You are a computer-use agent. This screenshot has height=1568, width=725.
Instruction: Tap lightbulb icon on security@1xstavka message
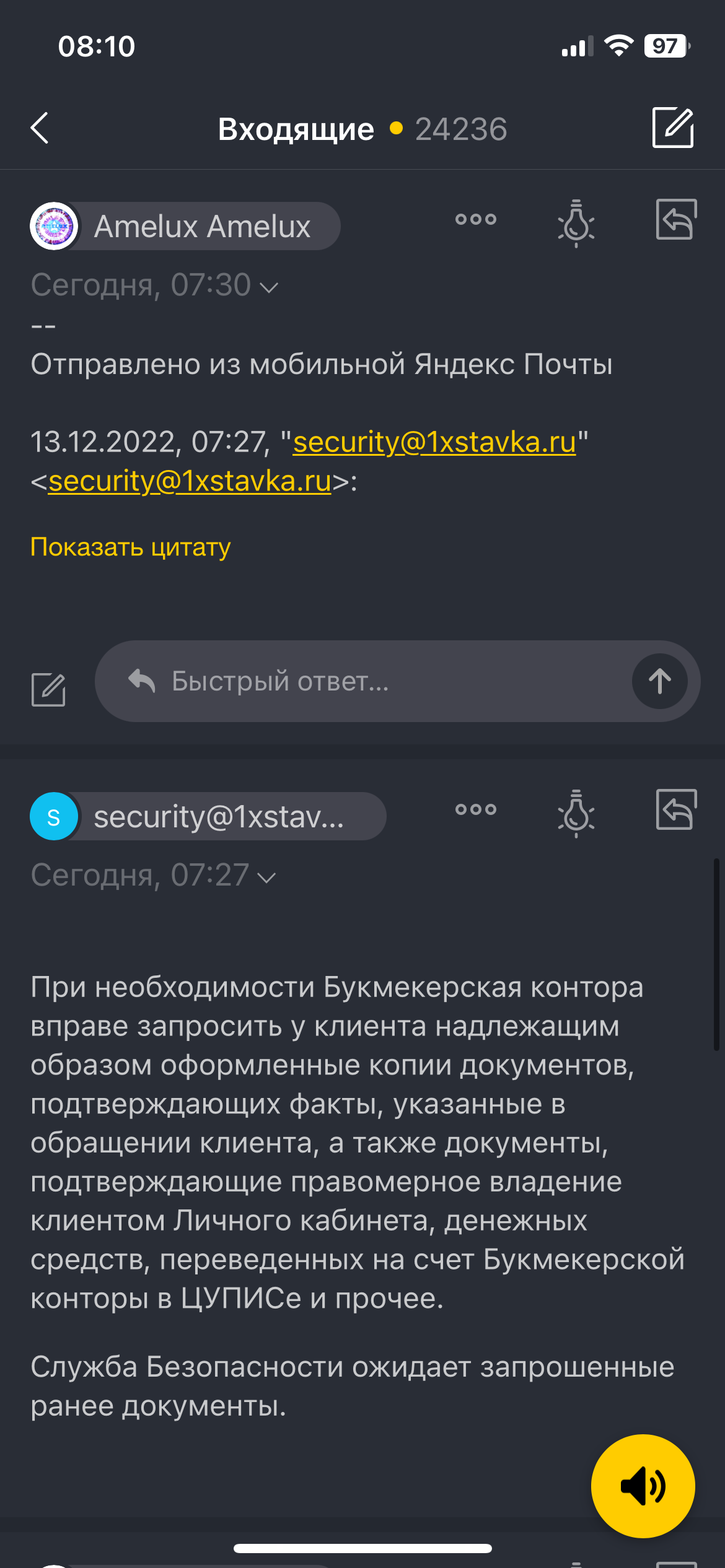[576, 813]
